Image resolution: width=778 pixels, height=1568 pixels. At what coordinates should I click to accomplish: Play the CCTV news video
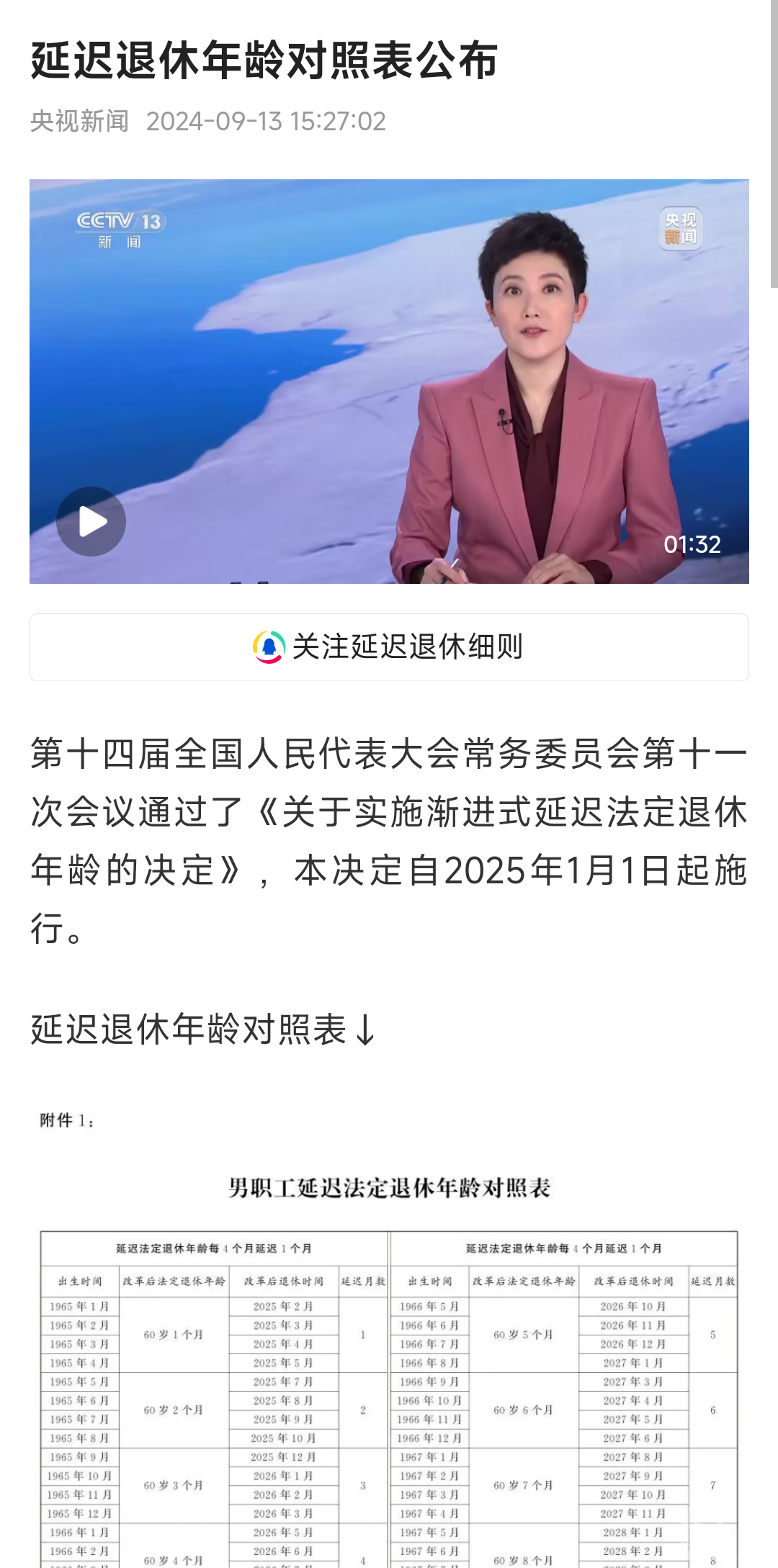tap(91, 521)
